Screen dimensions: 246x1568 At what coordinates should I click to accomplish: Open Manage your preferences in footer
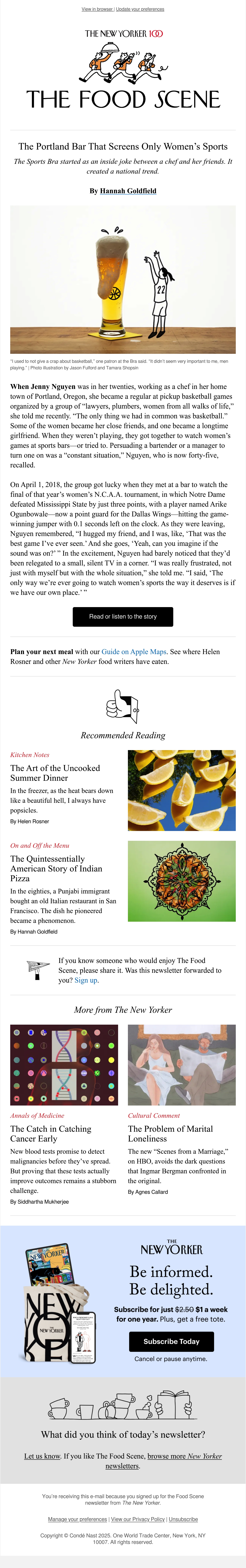point(77,1519)
